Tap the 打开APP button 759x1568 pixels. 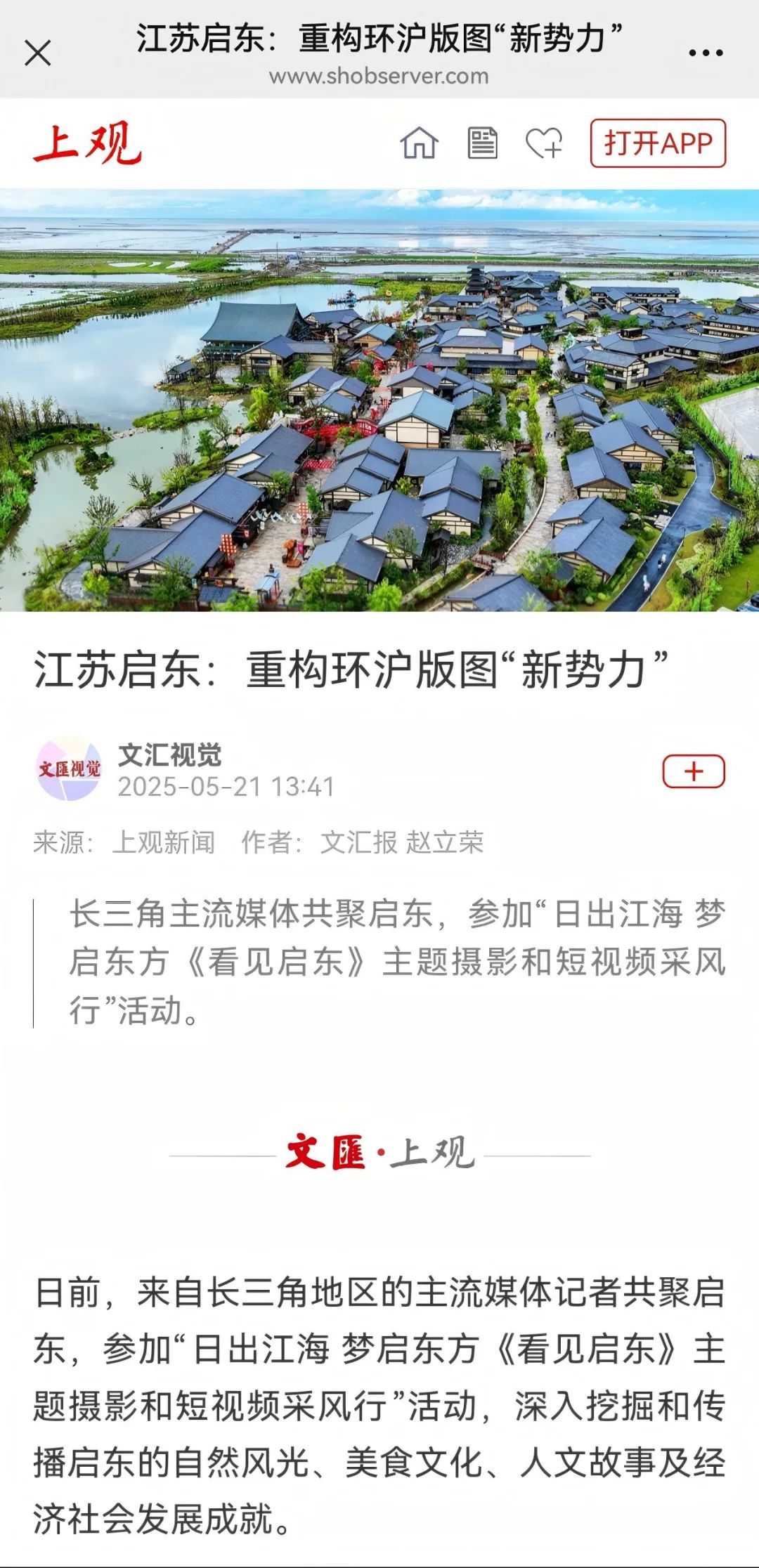(658, 143)
